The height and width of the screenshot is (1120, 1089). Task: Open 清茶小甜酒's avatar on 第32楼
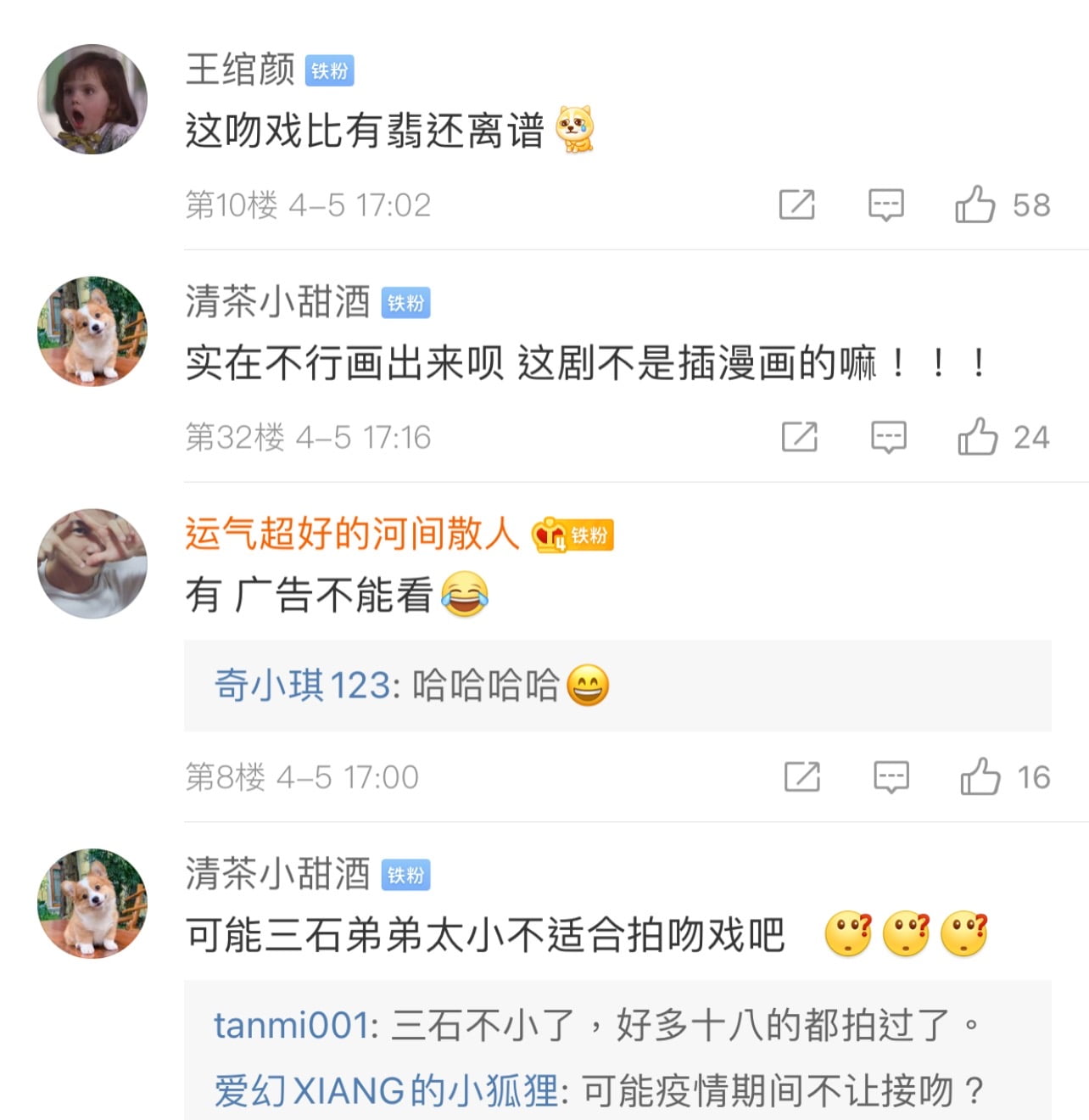point(92,331)
